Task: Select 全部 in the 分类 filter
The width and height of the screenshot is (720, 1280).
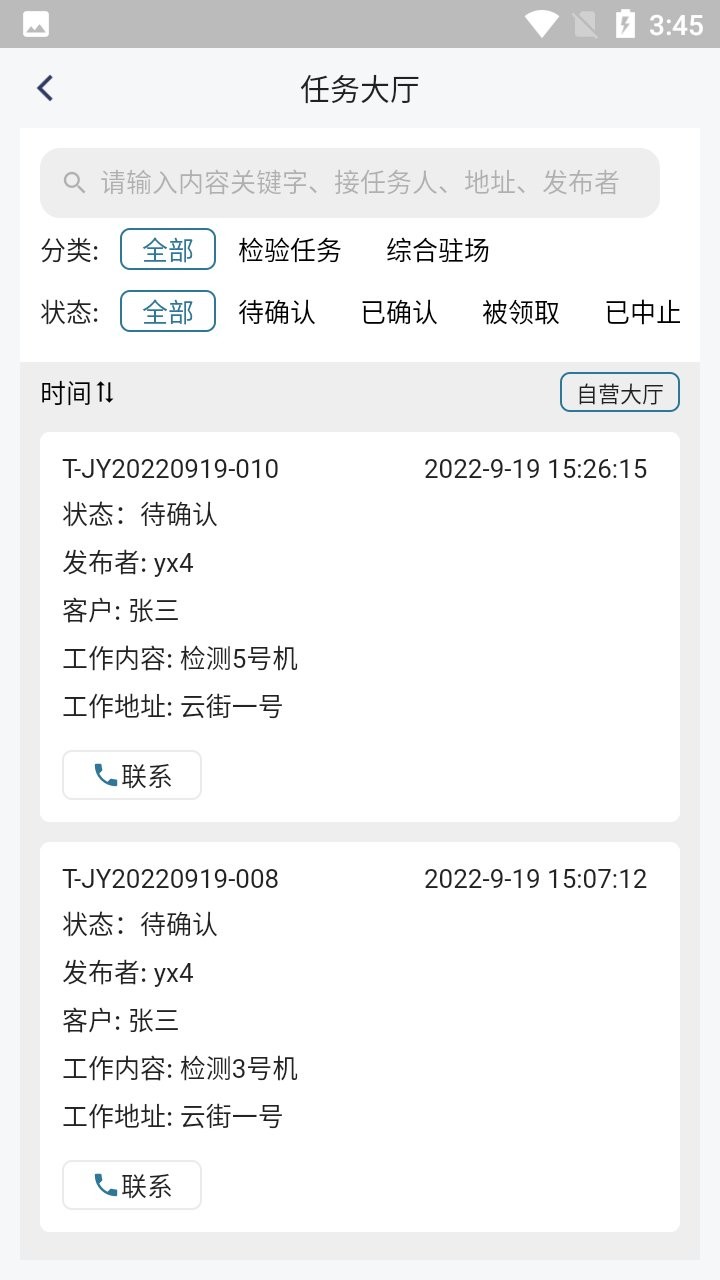Action: coord(168,250)
